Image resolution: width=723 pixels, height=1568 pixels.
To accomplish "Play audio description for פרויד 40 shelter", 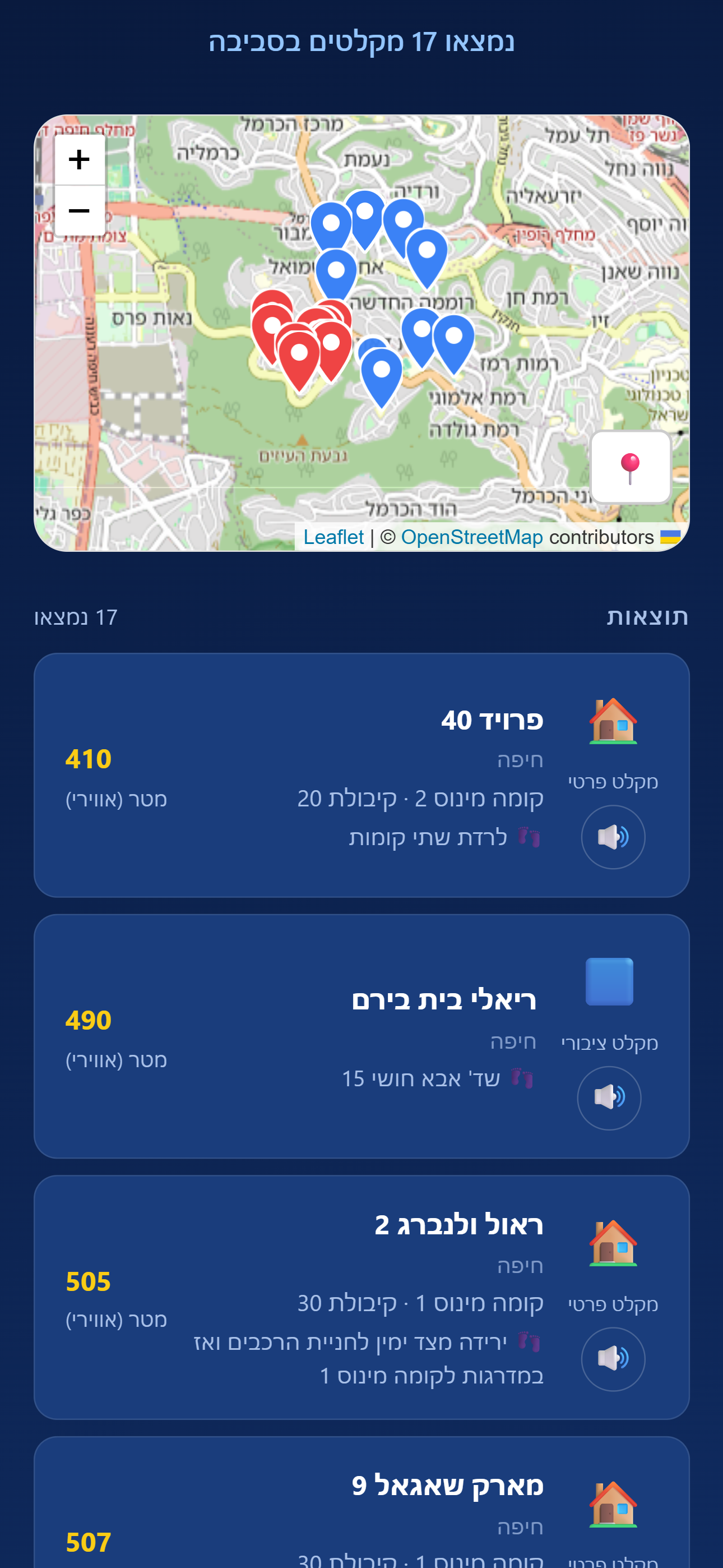I will click(613, 837).
